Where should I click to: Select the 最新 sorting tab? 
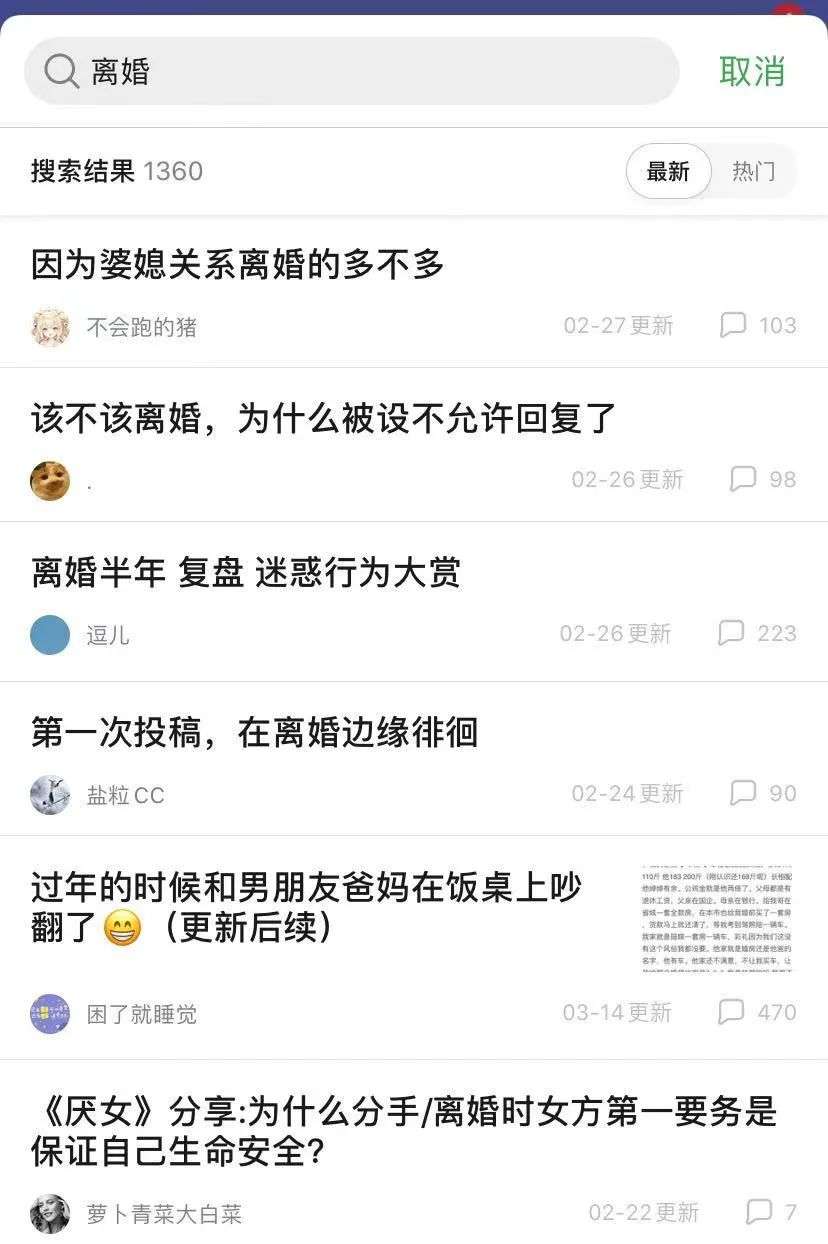pyautogui.click(x=668, y=172)
